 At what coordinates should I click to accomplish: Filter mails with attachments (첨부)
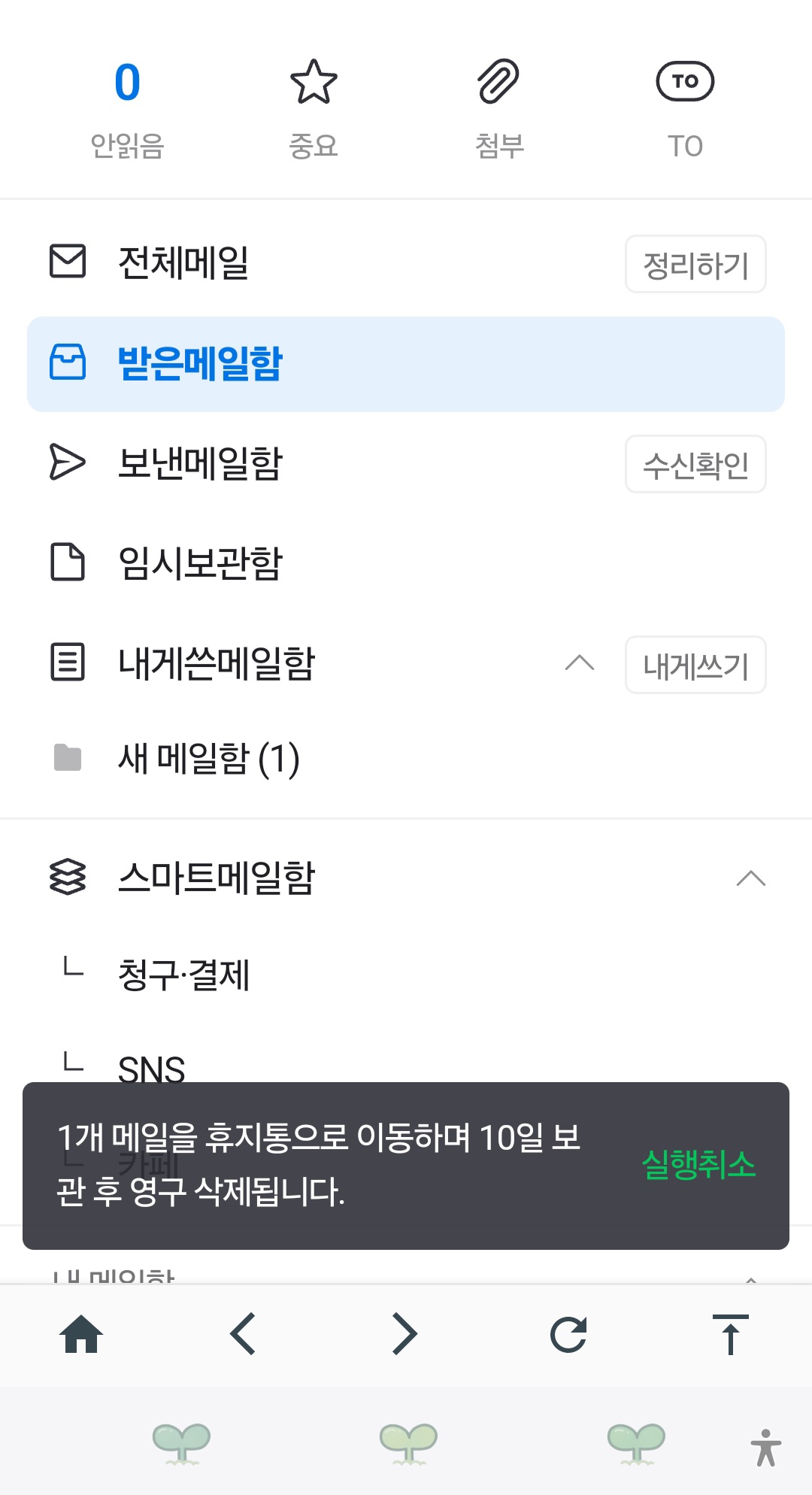499,109
